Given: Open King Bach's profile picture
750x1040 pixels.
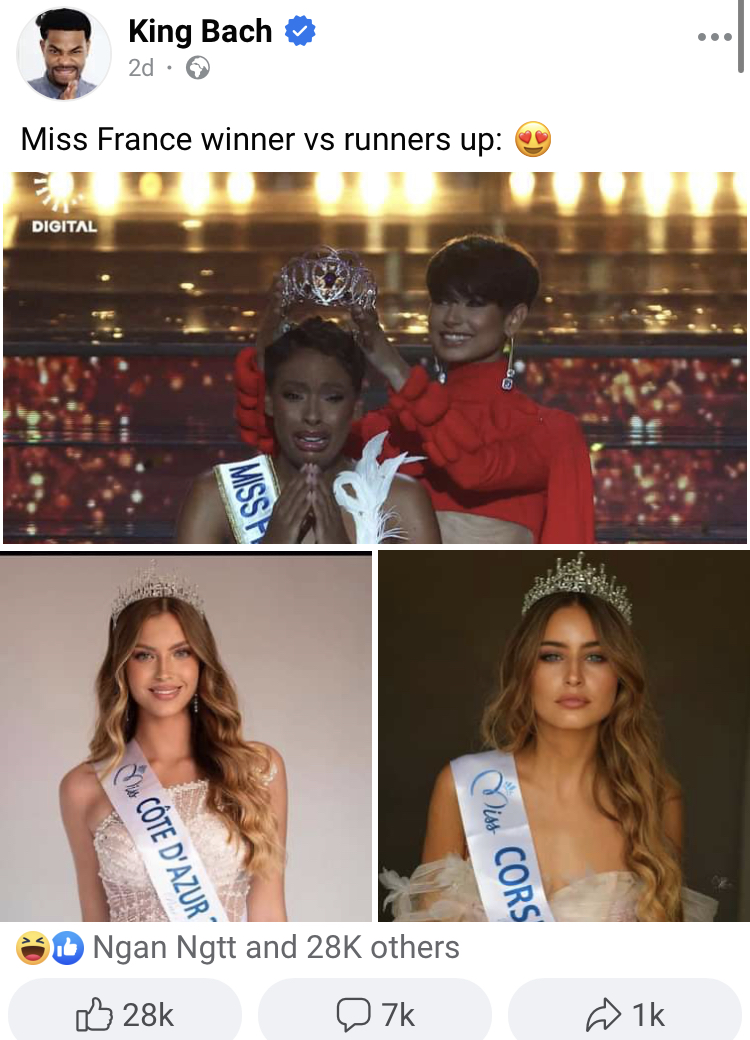Looking at the screenshot, I should pyautogui.click(x=63, y=53).
